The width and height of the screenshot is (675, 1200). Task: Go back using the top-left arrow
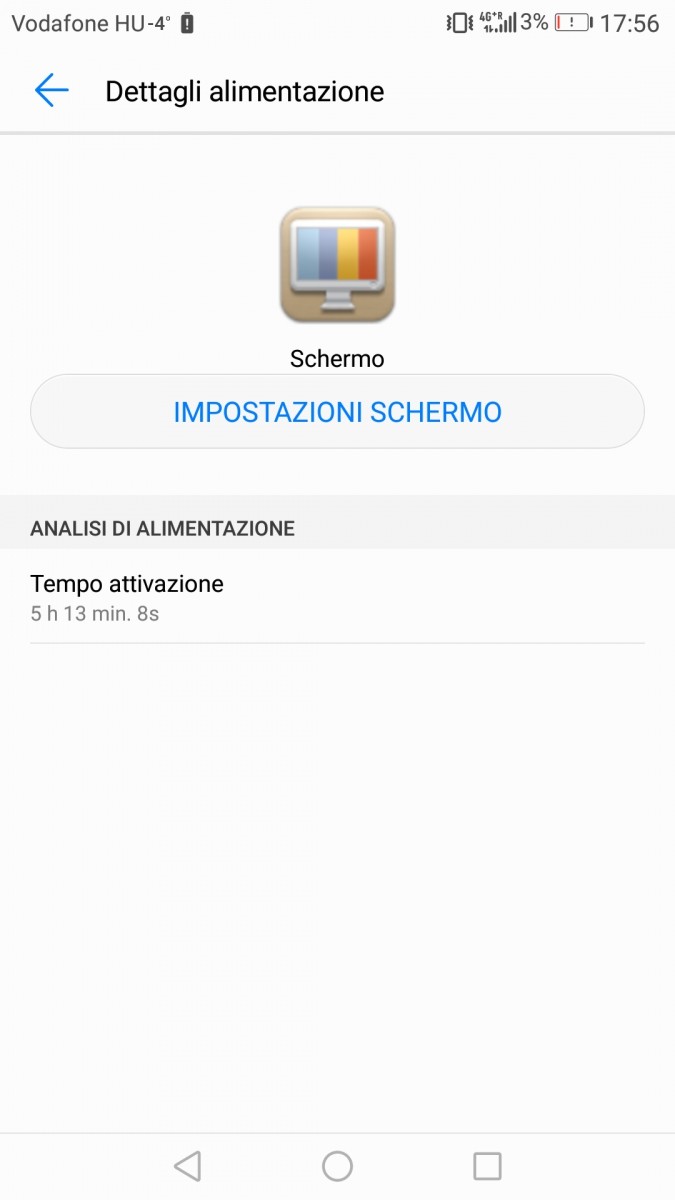click(51, 91)
